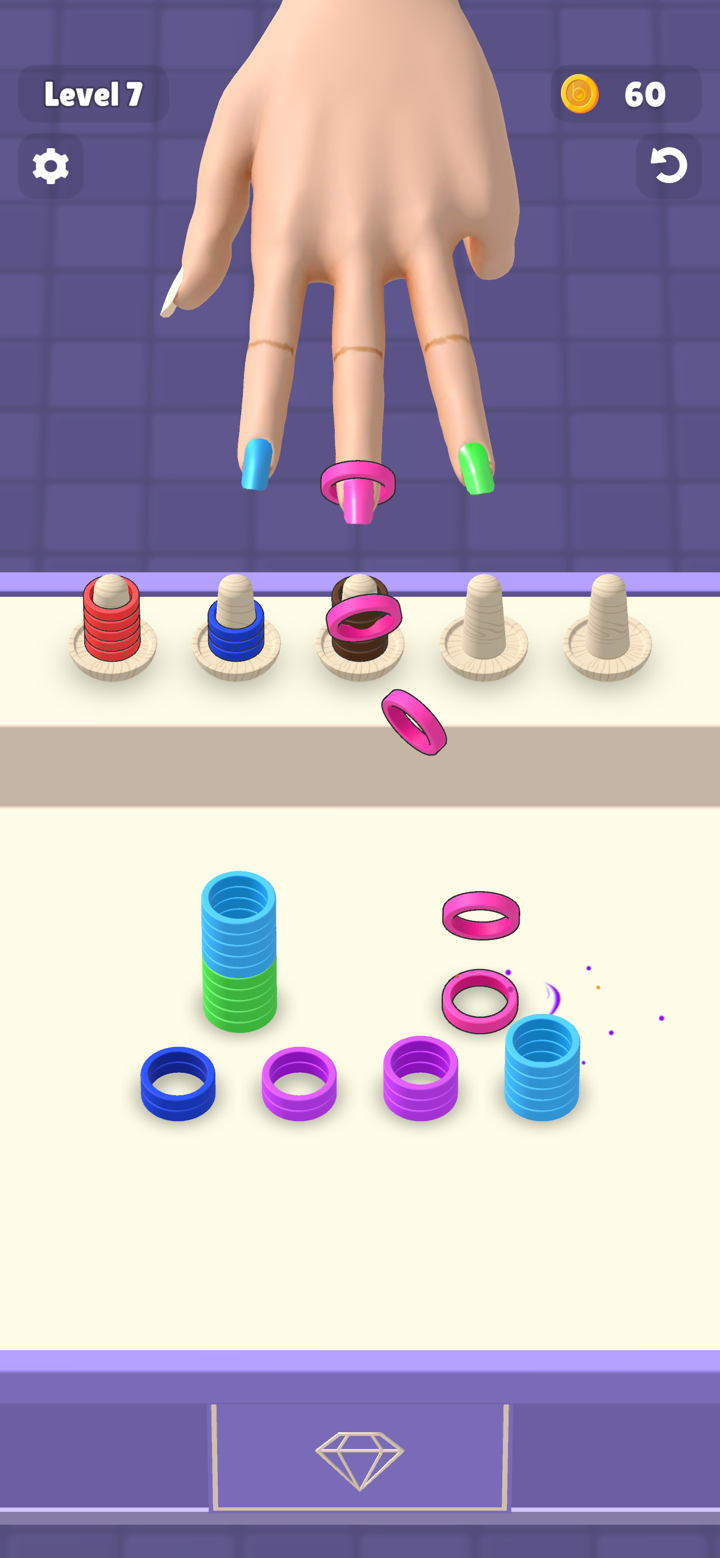Image resolution: width=720 pixels, height=1558 pixels.
Task: Tap the restart level icon
Action: coord(668,165)
